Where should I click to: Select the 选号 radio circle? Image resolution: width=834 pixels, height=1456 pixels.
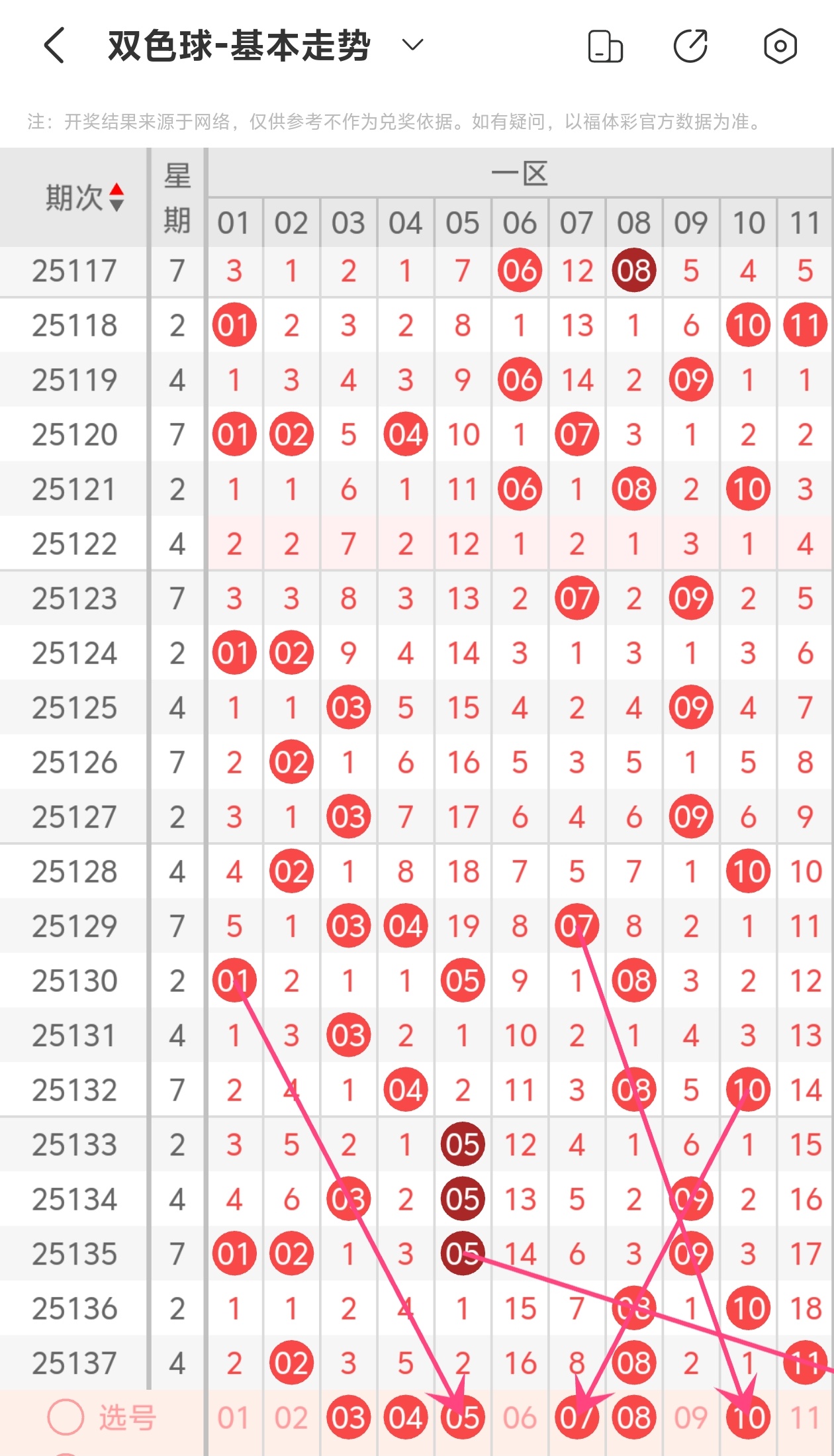point(66,1418)
